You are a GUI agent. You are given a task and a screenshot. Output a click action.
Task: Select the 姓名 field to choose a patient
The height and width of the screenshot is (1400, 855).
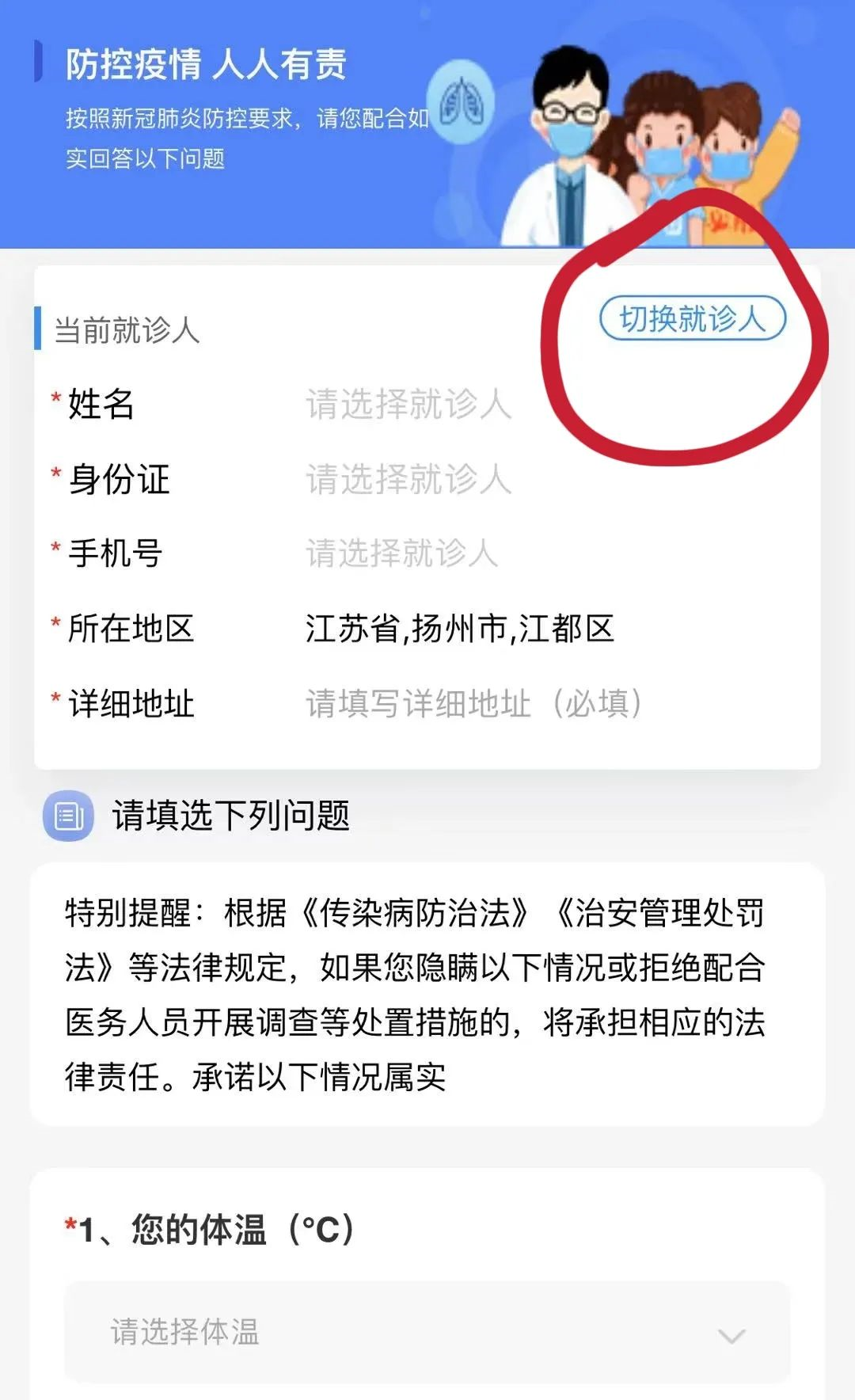point(408,404)
